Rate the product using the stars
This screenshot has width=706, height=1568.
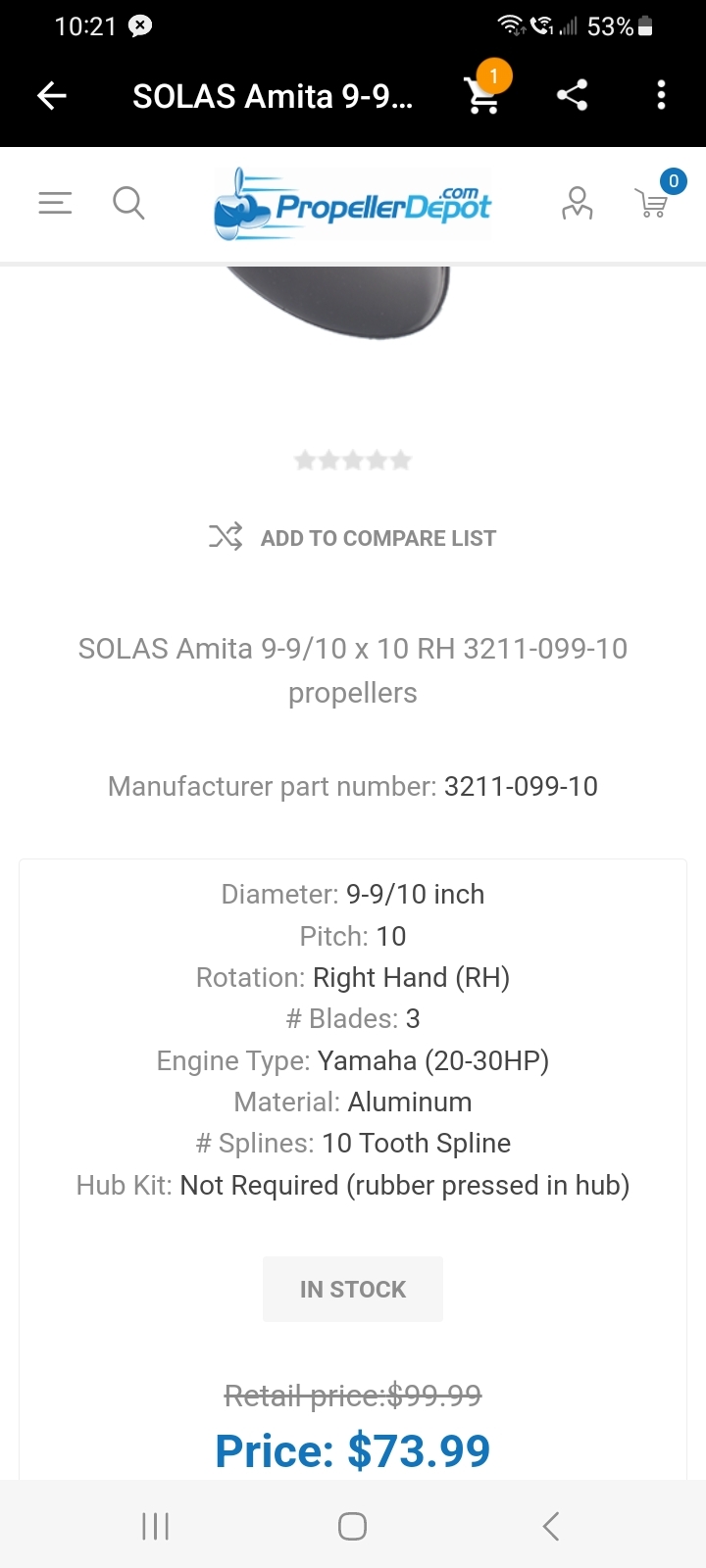(353, 461)
